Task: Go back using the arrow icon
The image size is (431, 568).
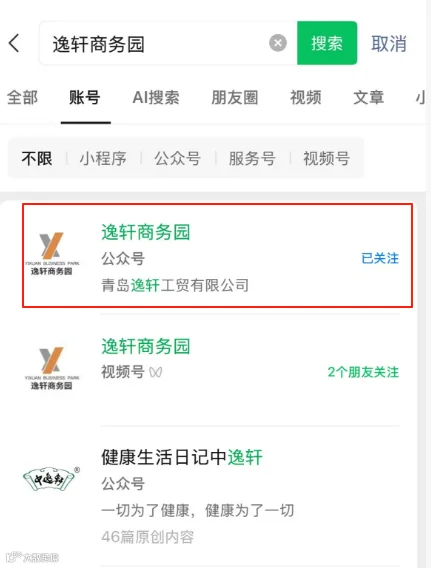Action: 14,43
